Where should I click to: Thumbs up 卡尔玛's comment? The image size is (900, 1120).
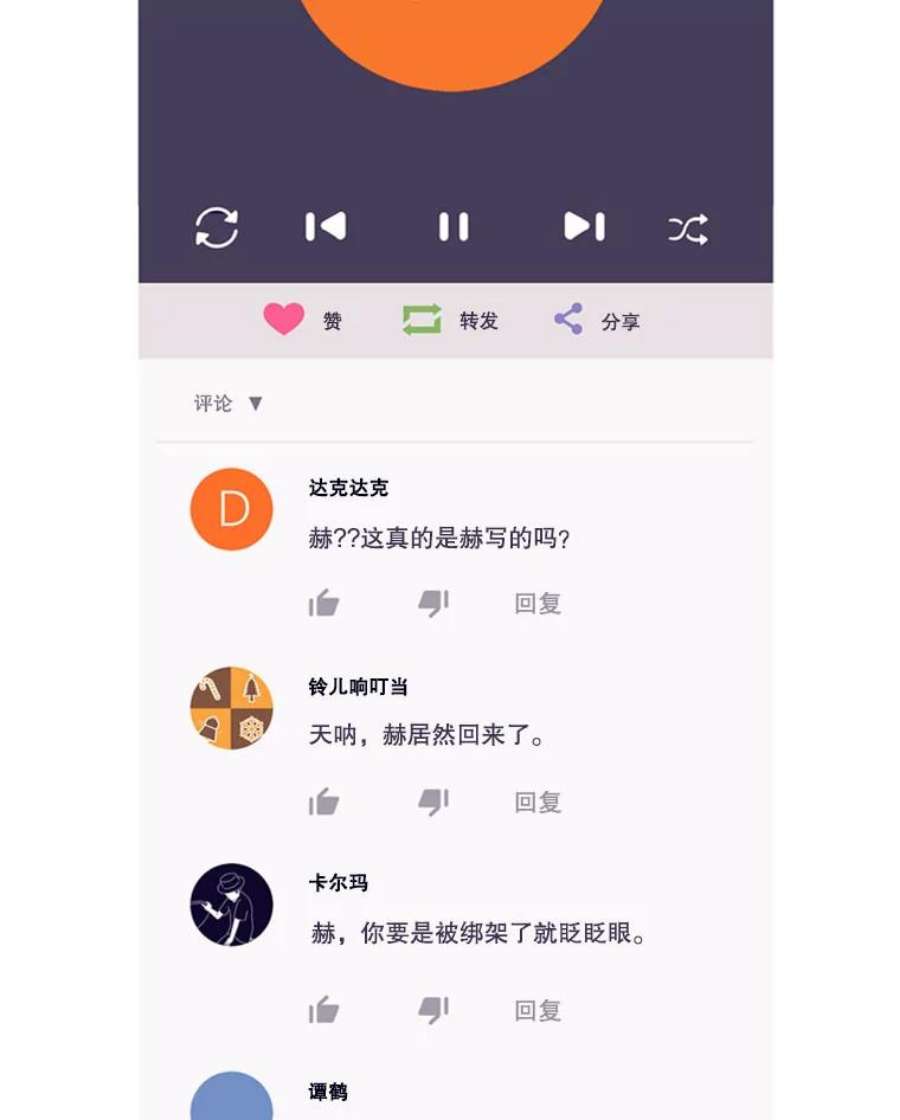coord(324,1009)
